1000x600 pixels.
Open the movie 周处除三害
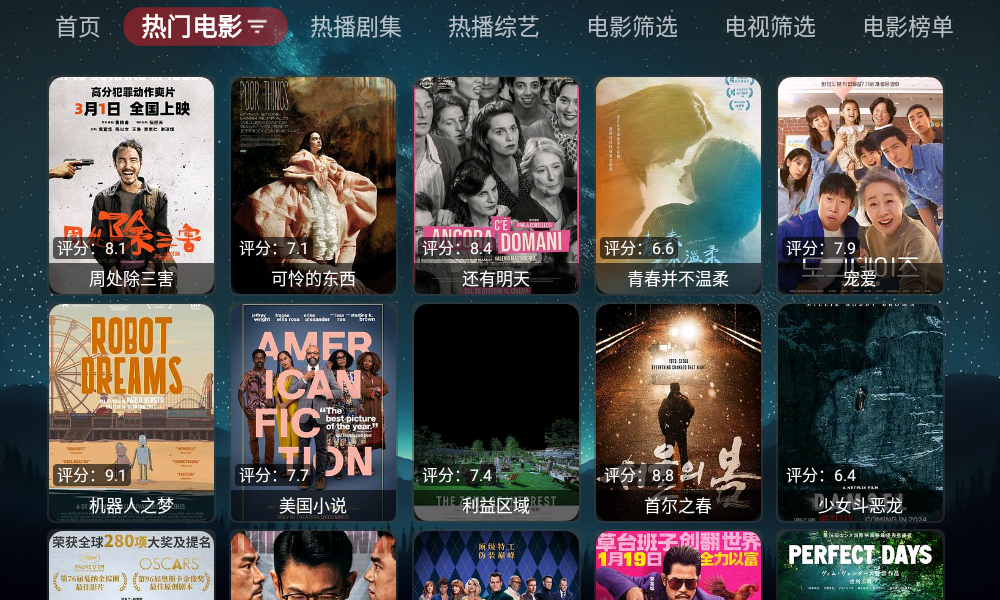tap(131, 185)
